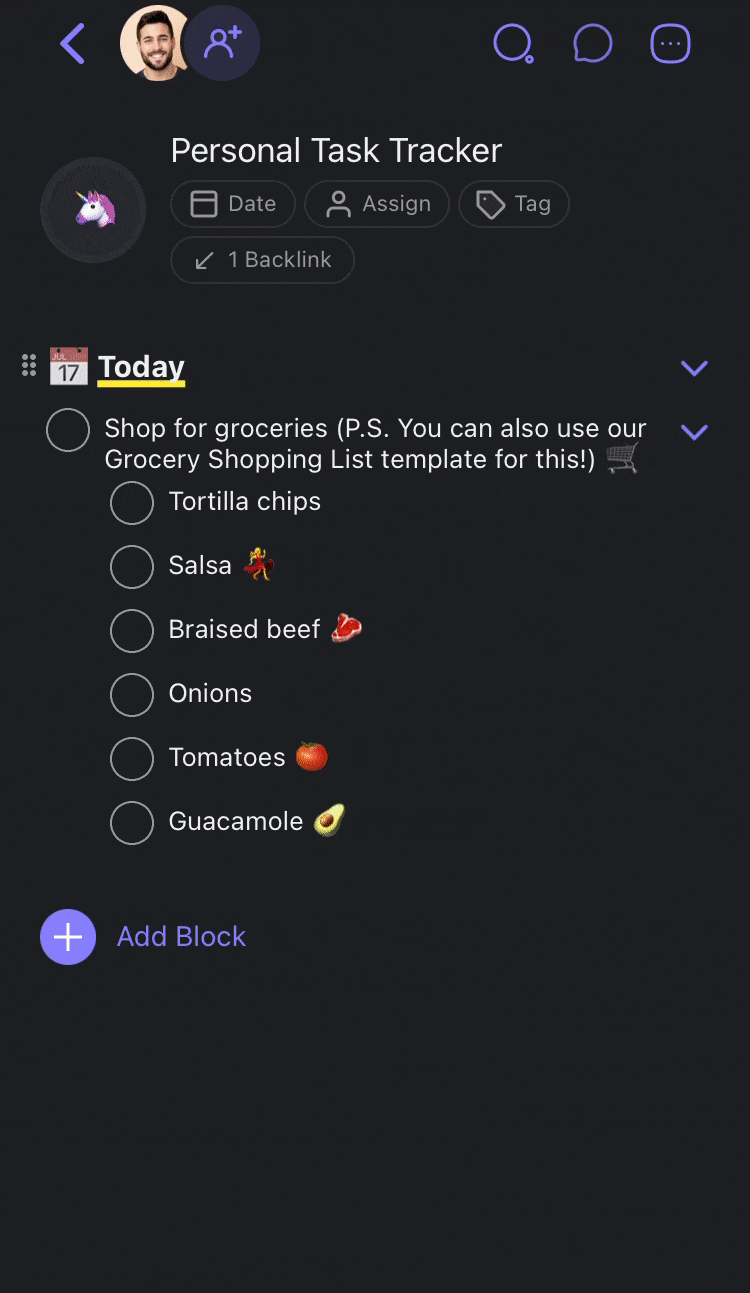Collapse the Today section chevron
Viewport: 750px width, 1293px height.
[694, 368]
